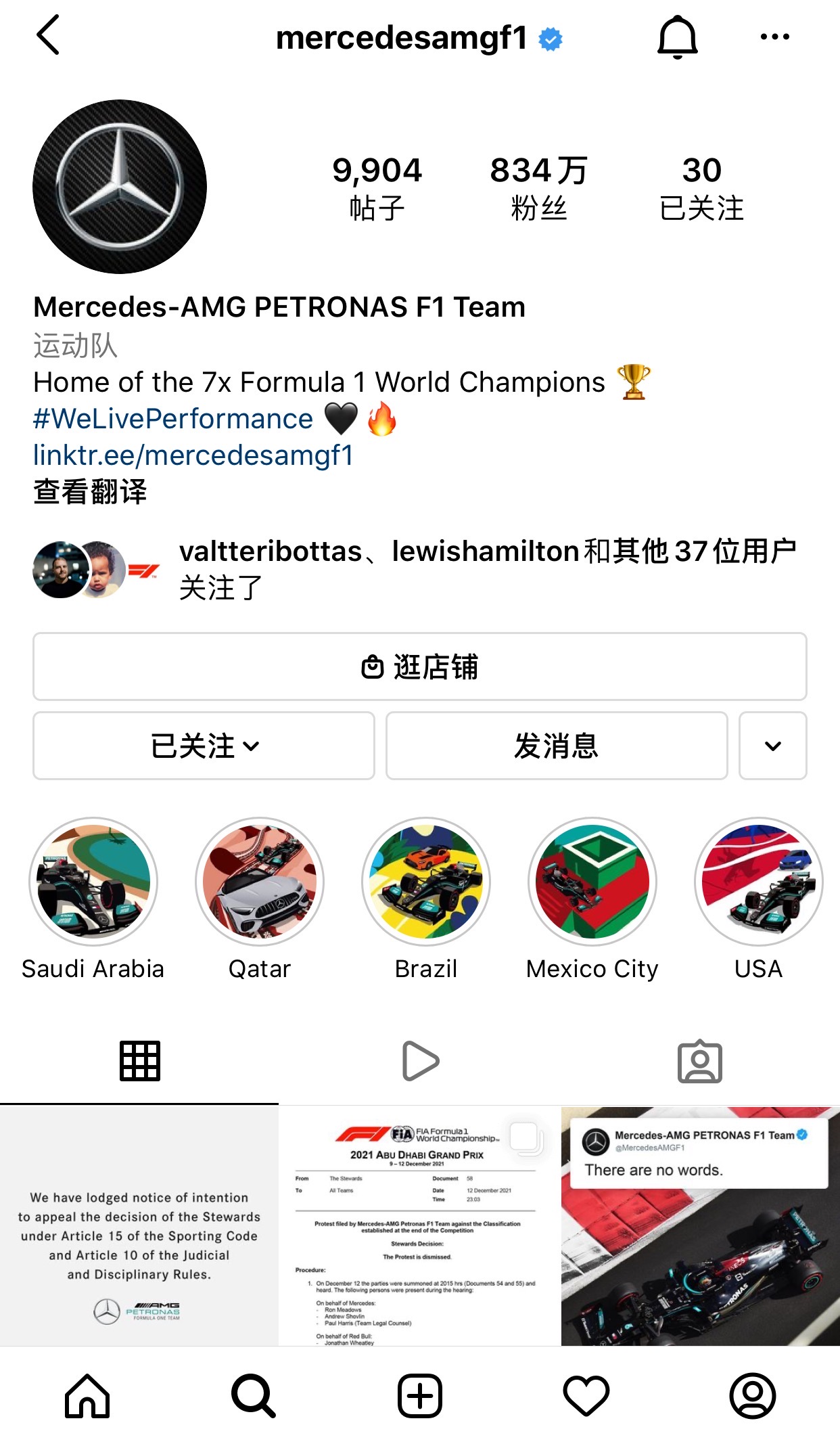Open the notifications bell for this profile
840x1446 pixels.
coord(677,37)
